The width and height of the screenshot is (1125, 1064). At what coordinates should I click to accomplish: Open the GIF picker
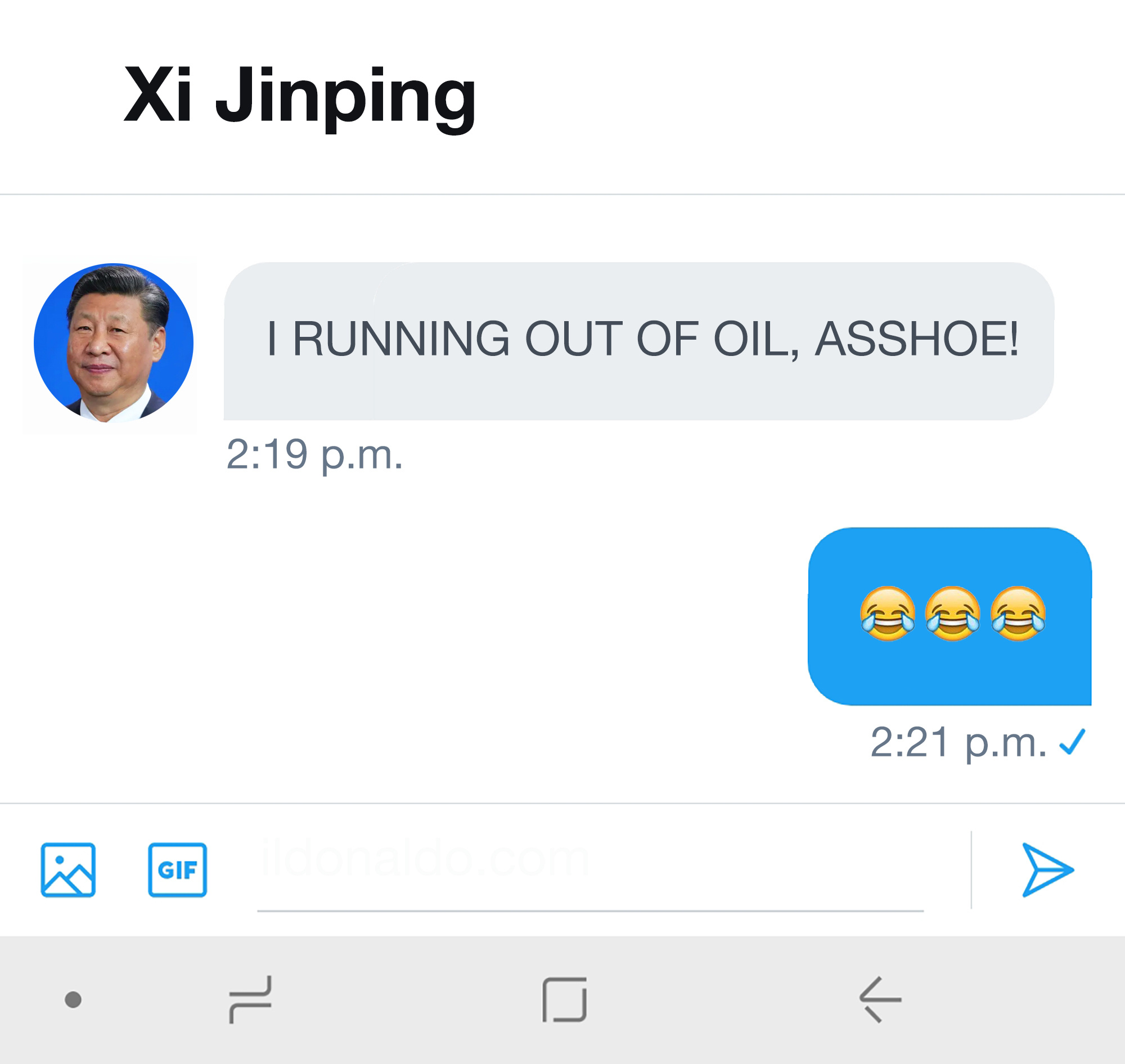click(177, 869)
